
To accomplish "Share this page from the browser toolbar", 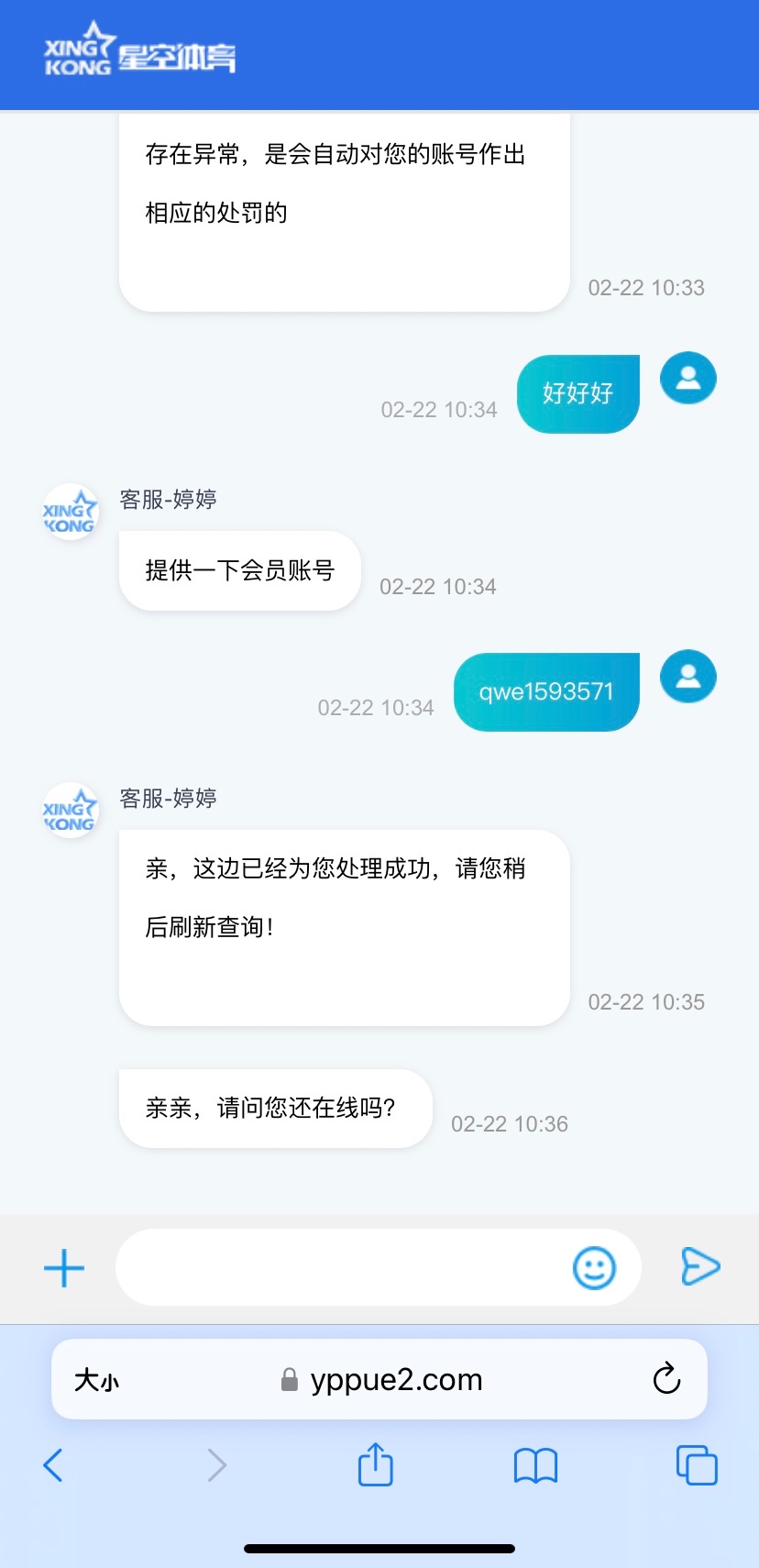I will pos(375,1464).
